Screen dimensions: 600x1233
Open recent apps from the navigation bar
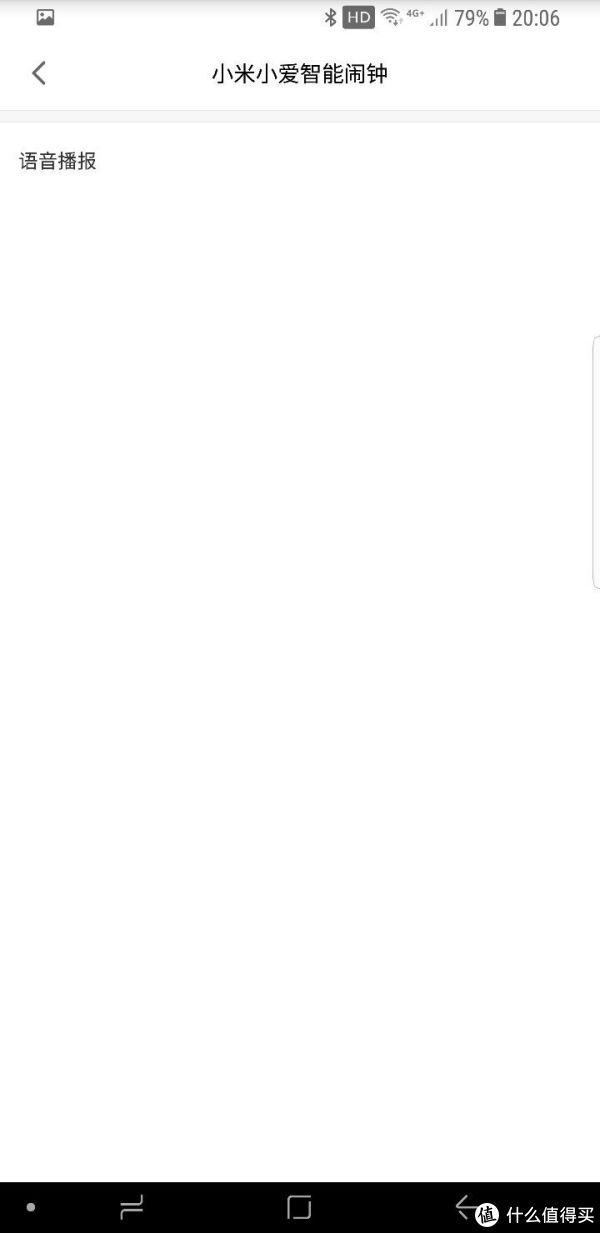132,1207
